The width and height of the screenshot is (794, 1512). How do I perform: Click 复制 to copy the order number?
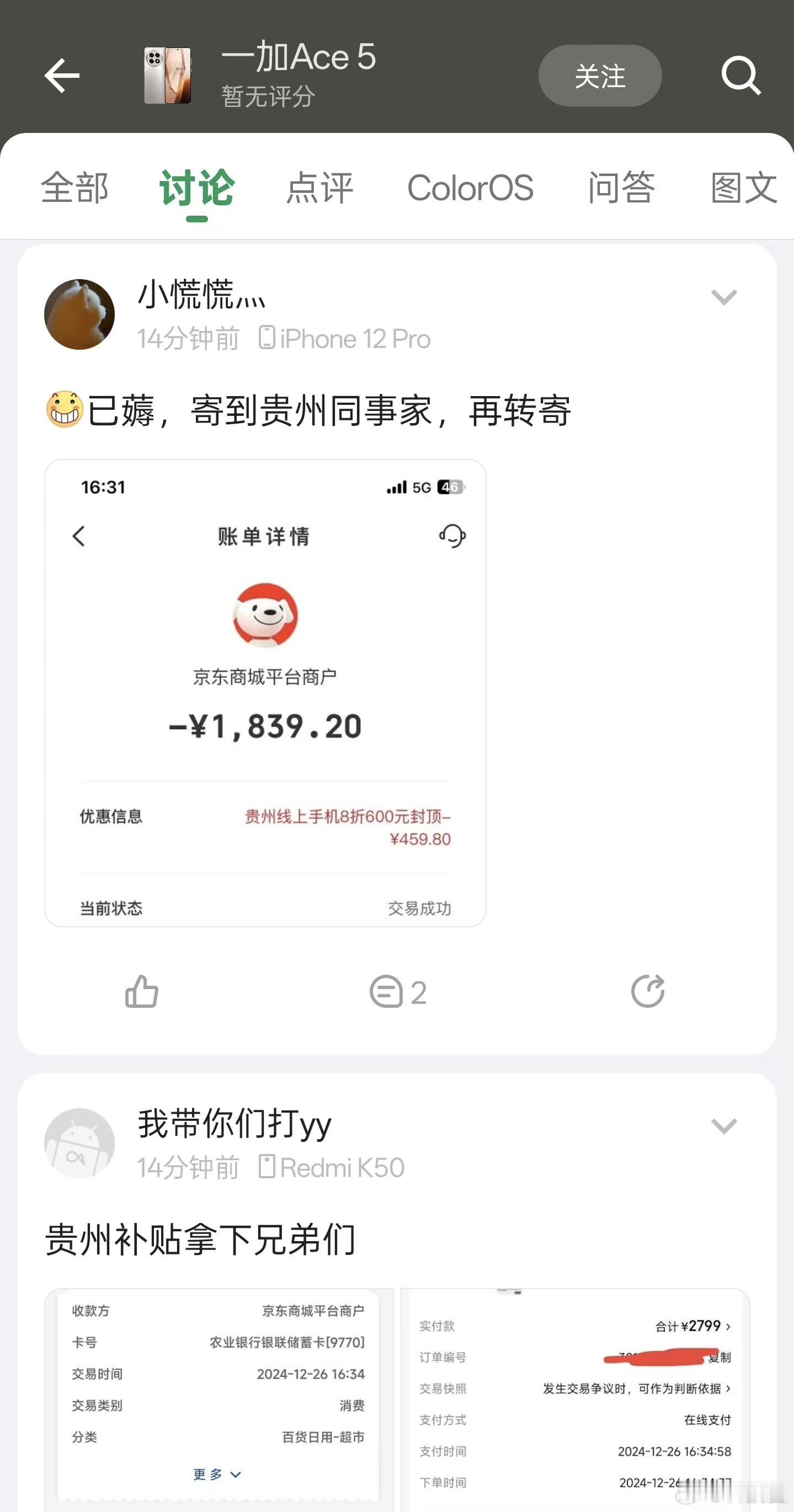coord(721,1357)
